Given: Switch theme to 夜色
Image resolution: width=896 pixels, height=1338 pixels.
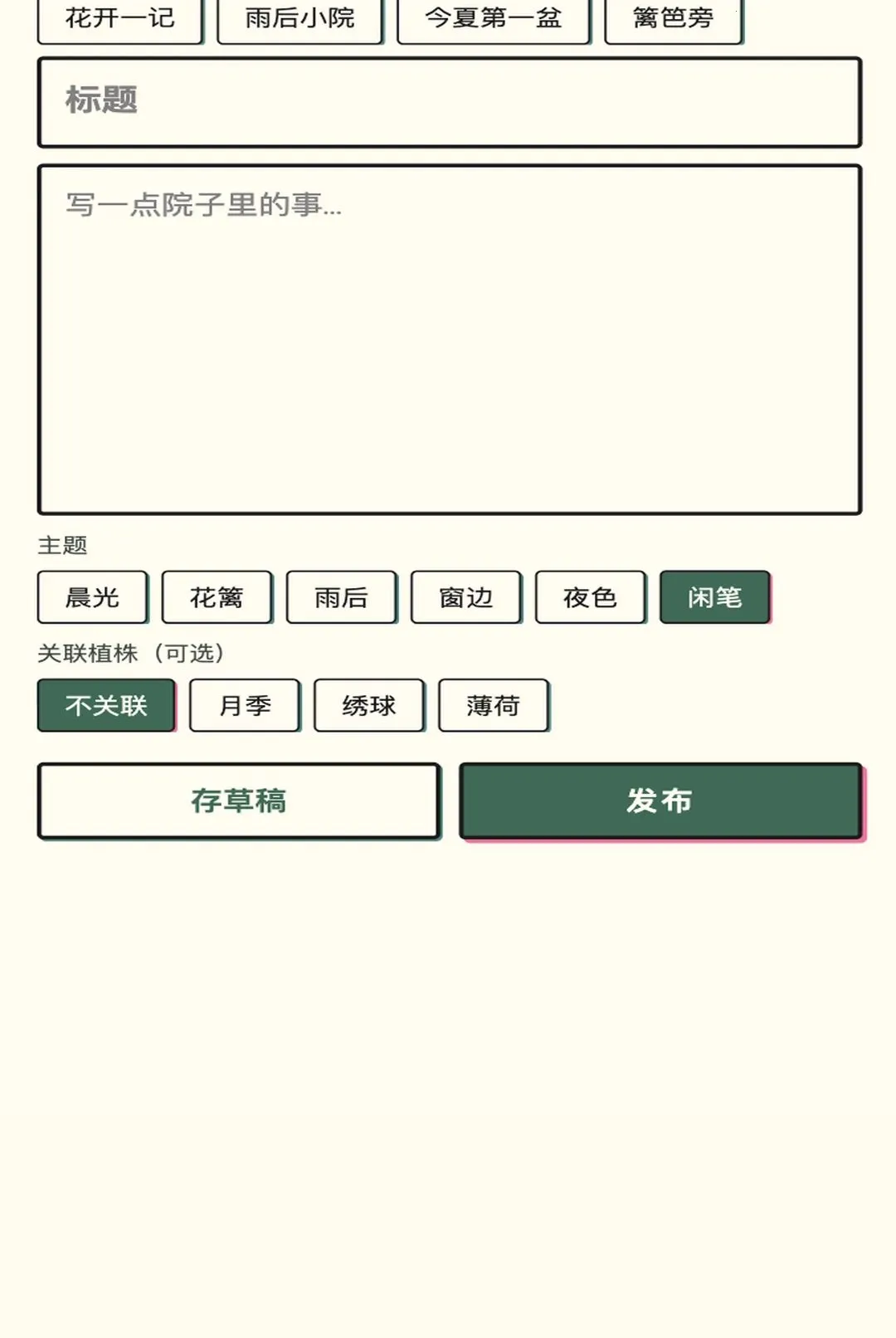Looking at the screenshot, I should (x=590, y=596).
